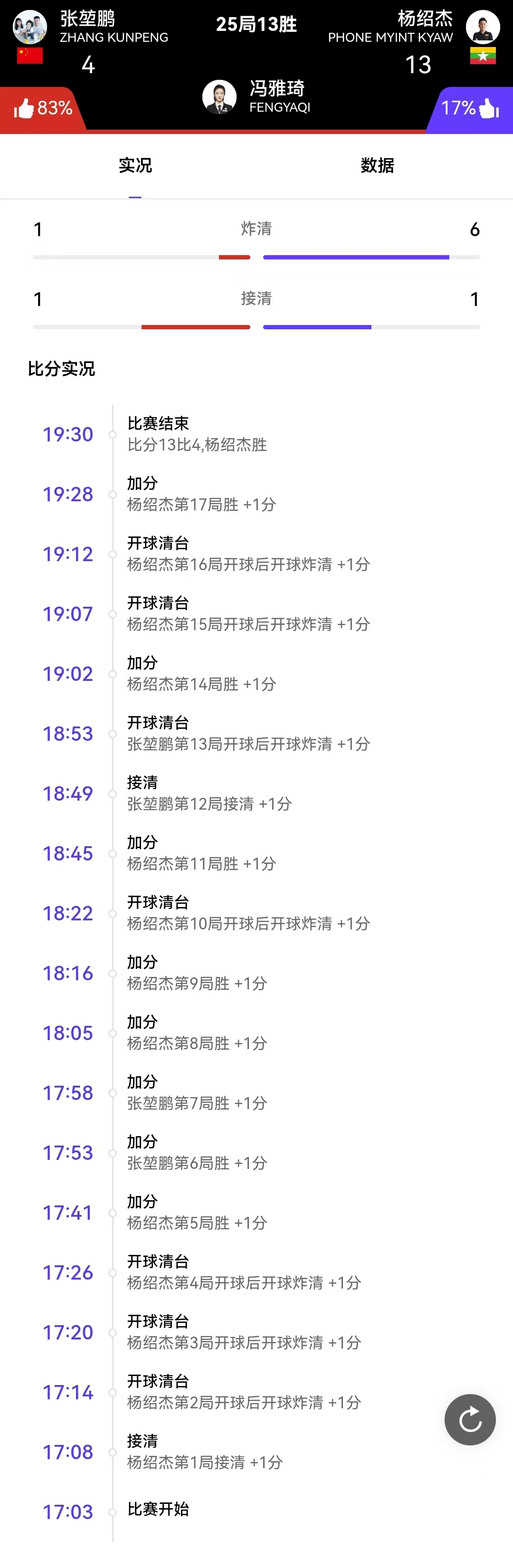Viewport: 513px width, 1568px height.
Task: Vote for 杨绍杰 with the 17% thumbs-up
Action: click(470, 109)
